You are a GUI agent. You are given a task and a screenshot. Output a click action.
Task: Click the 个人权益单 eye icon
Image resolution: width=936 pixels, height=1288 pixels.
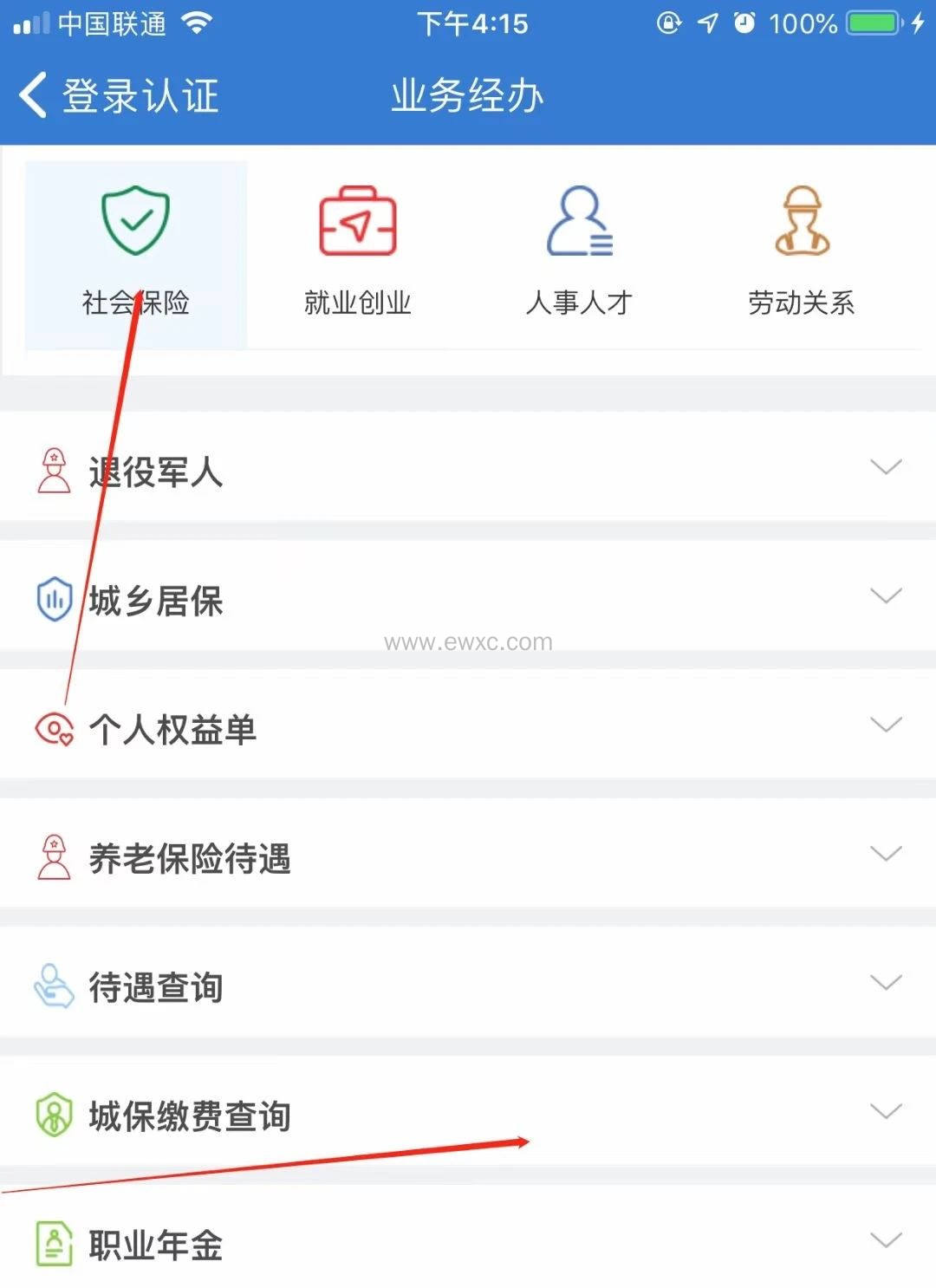(55, 725)
